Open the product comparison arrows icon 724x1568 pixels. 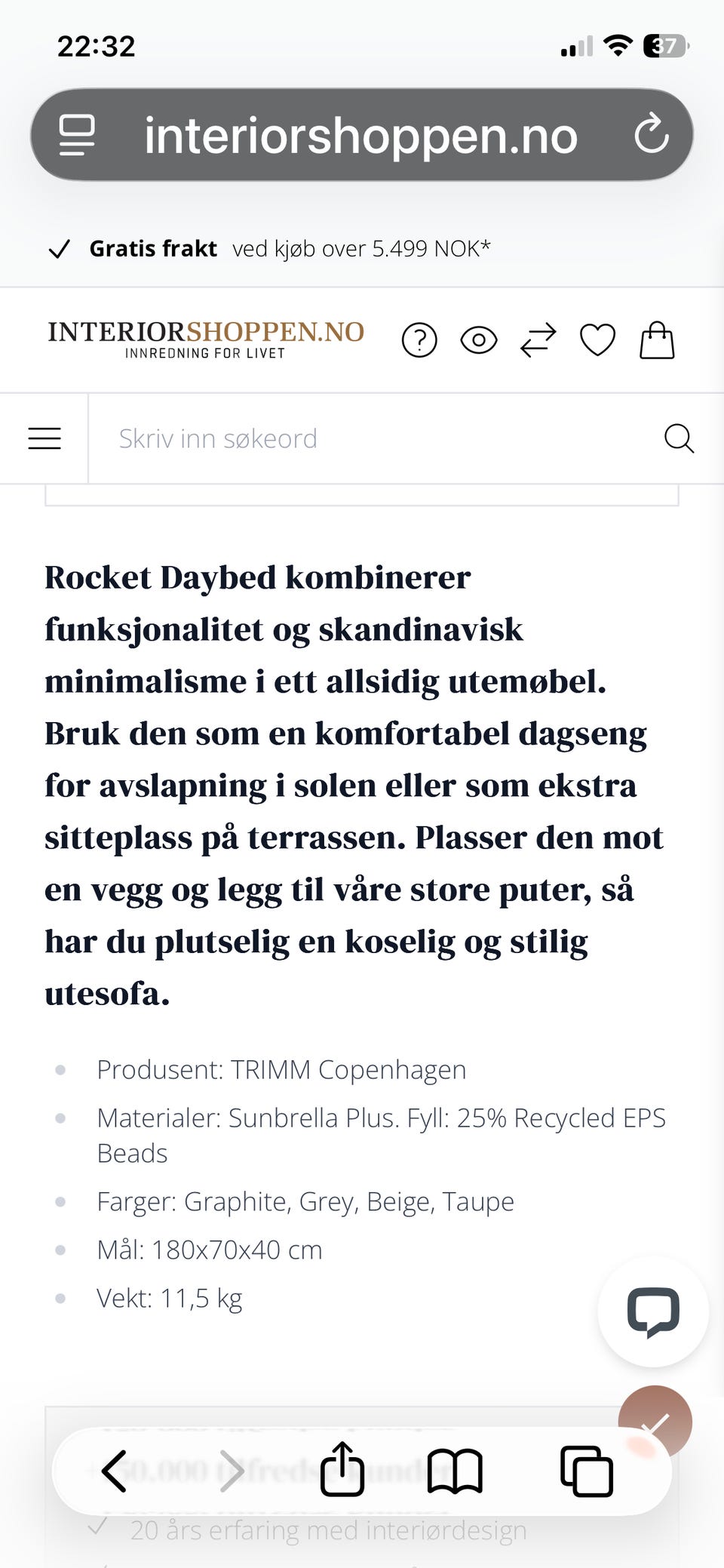(x=538, y=340)
